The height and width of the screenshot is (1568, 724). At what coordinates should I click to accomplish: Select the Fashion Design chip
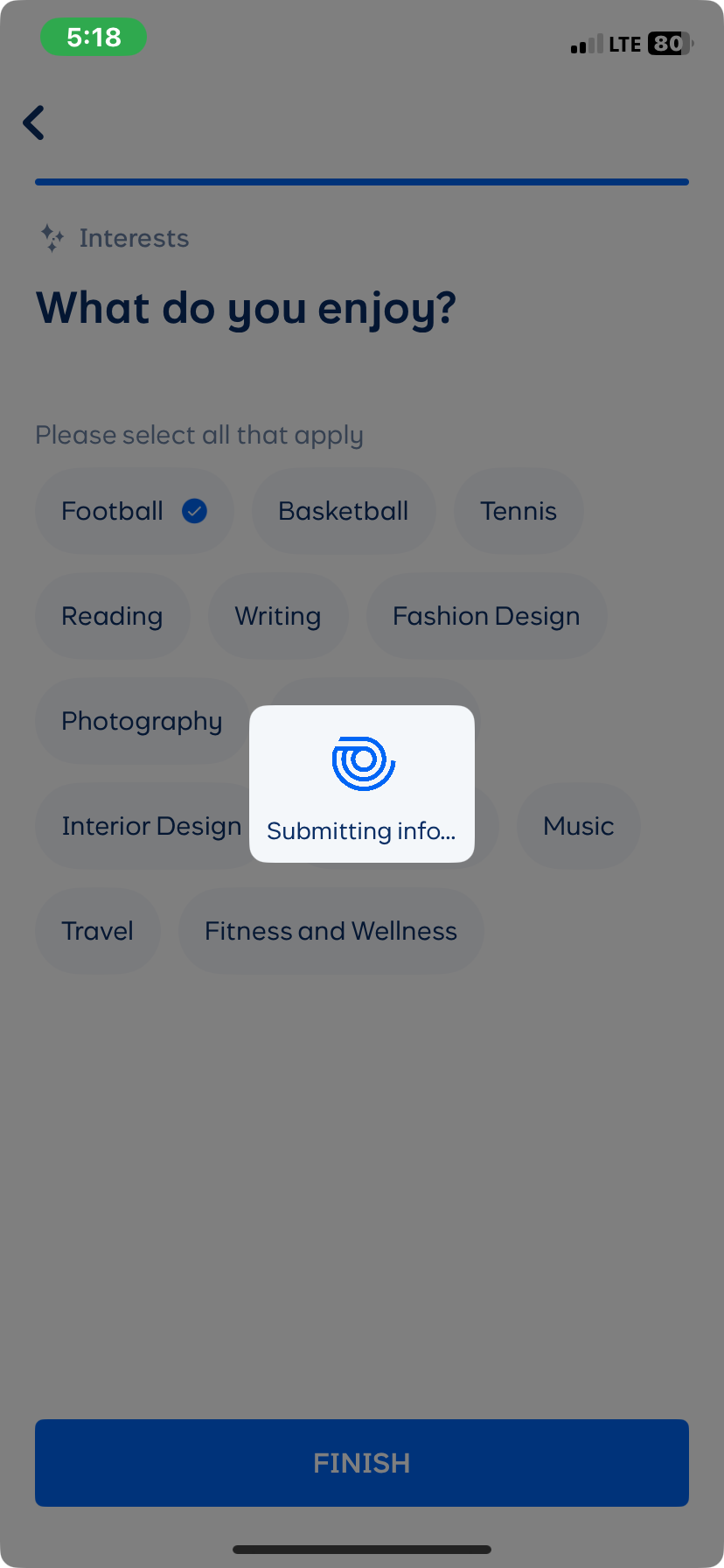pos(485,616)
